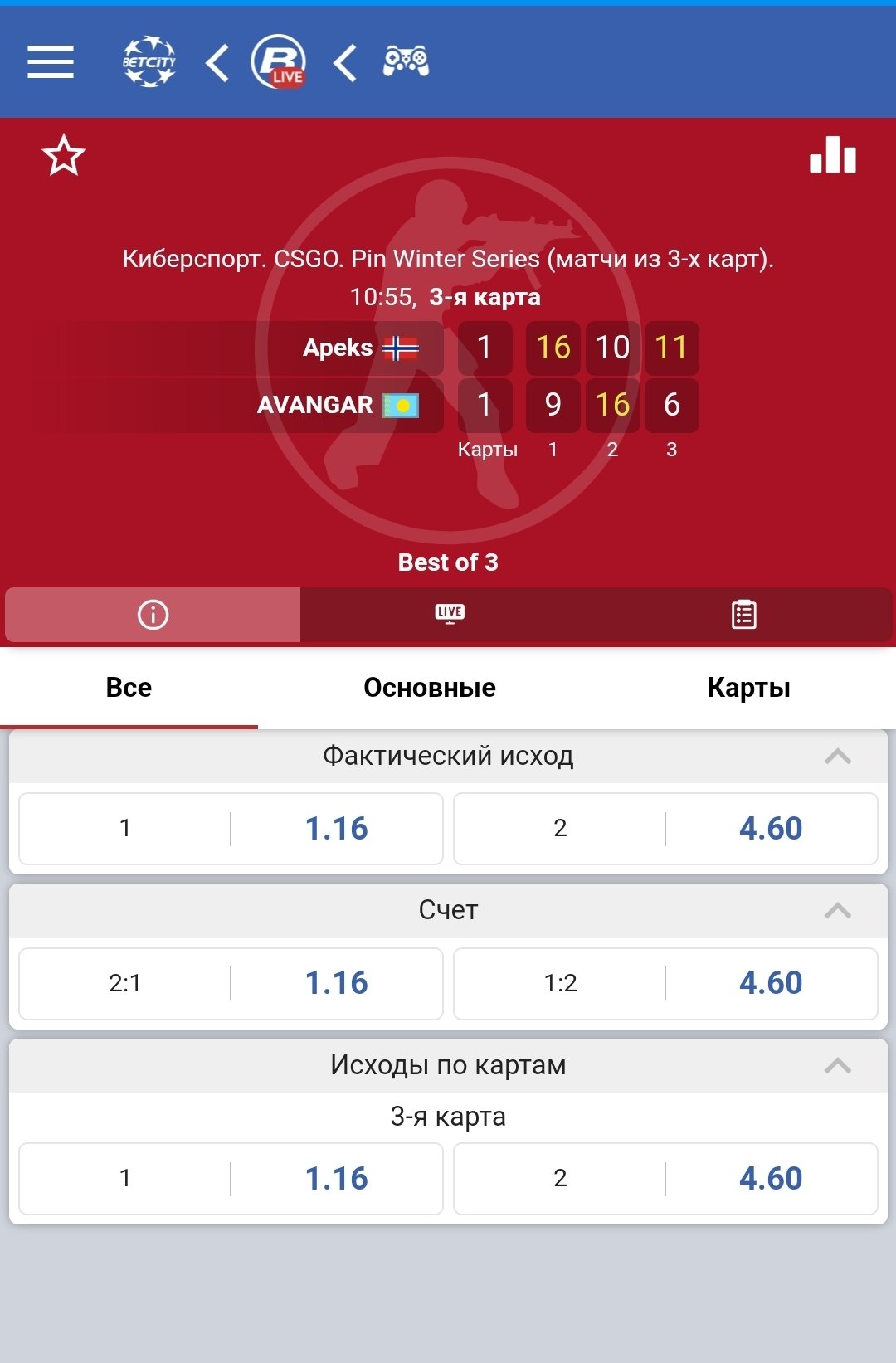Collapse the Счет section
Screen dimensions: 896x1363
837,911
